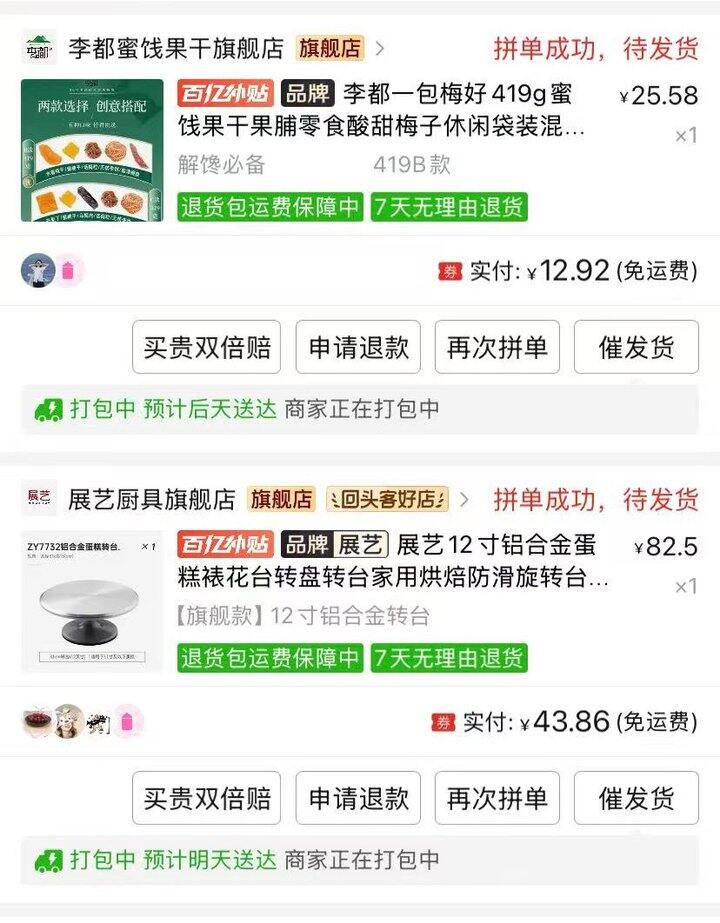The image size is (720, 923).
Task: Tap 催发货 for the 李都 order
Action: 636,347
